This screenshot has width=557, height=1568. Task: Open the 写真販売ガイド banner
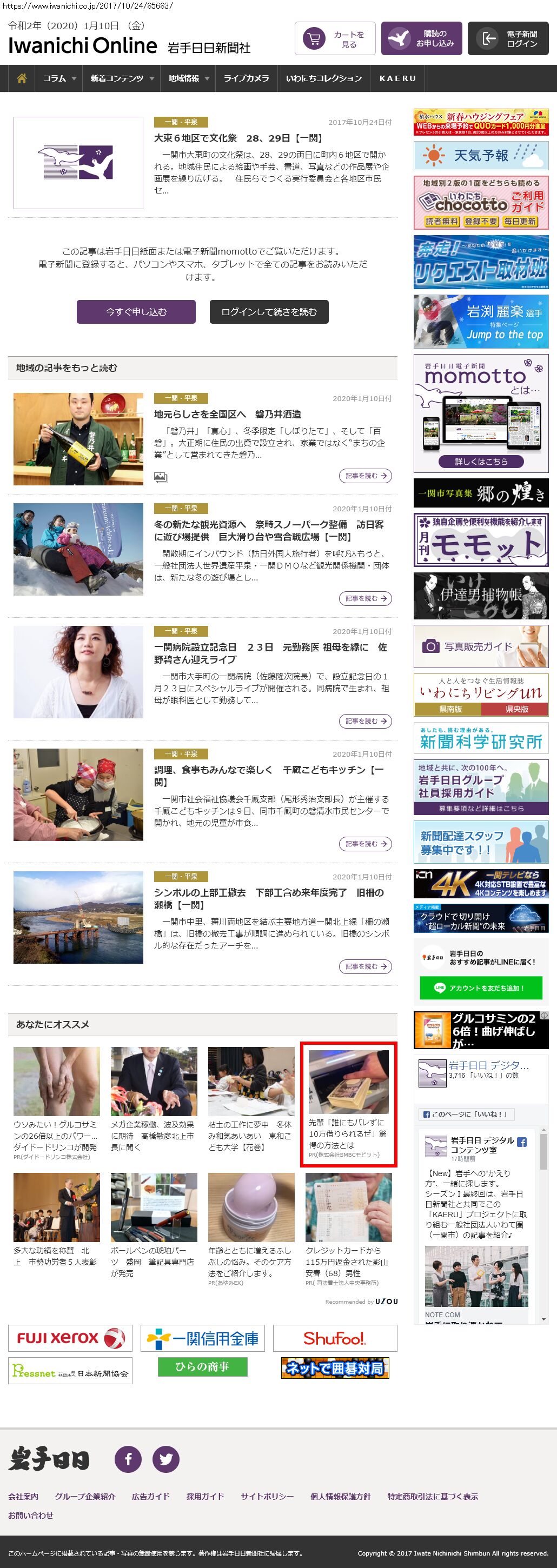pos(481,646)
